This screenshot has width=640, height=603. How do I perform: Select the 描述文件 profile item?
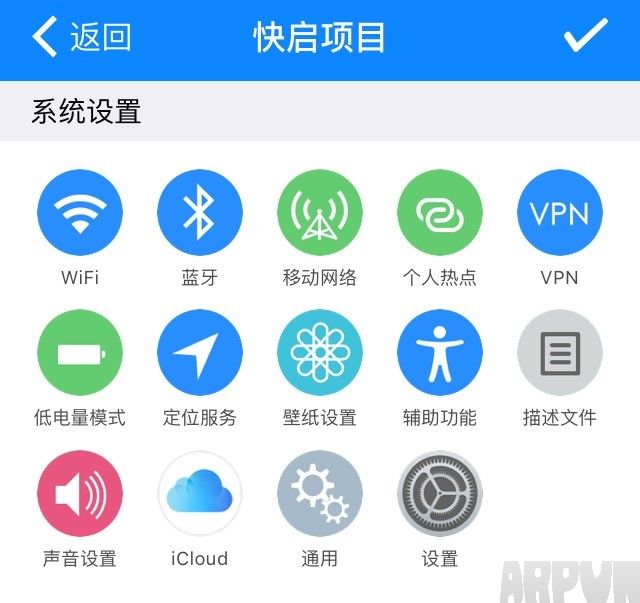[560, 352]
